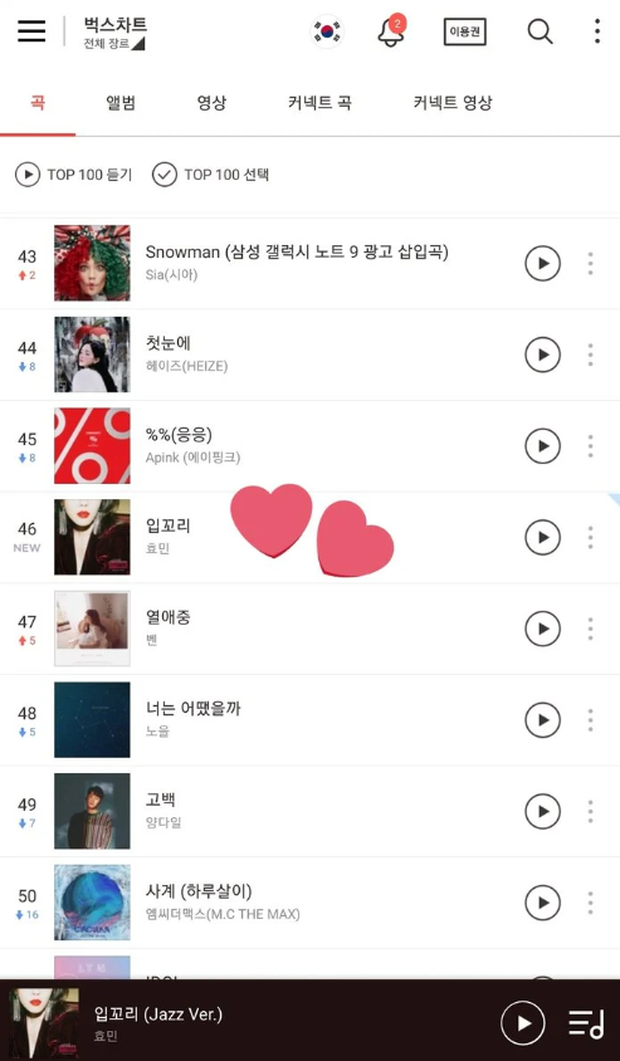Viewport: 620px width, 1061px height.
Task: Play 입꼬리 (Jazz Ver.) in the mini player
Action: (522, 1023)
